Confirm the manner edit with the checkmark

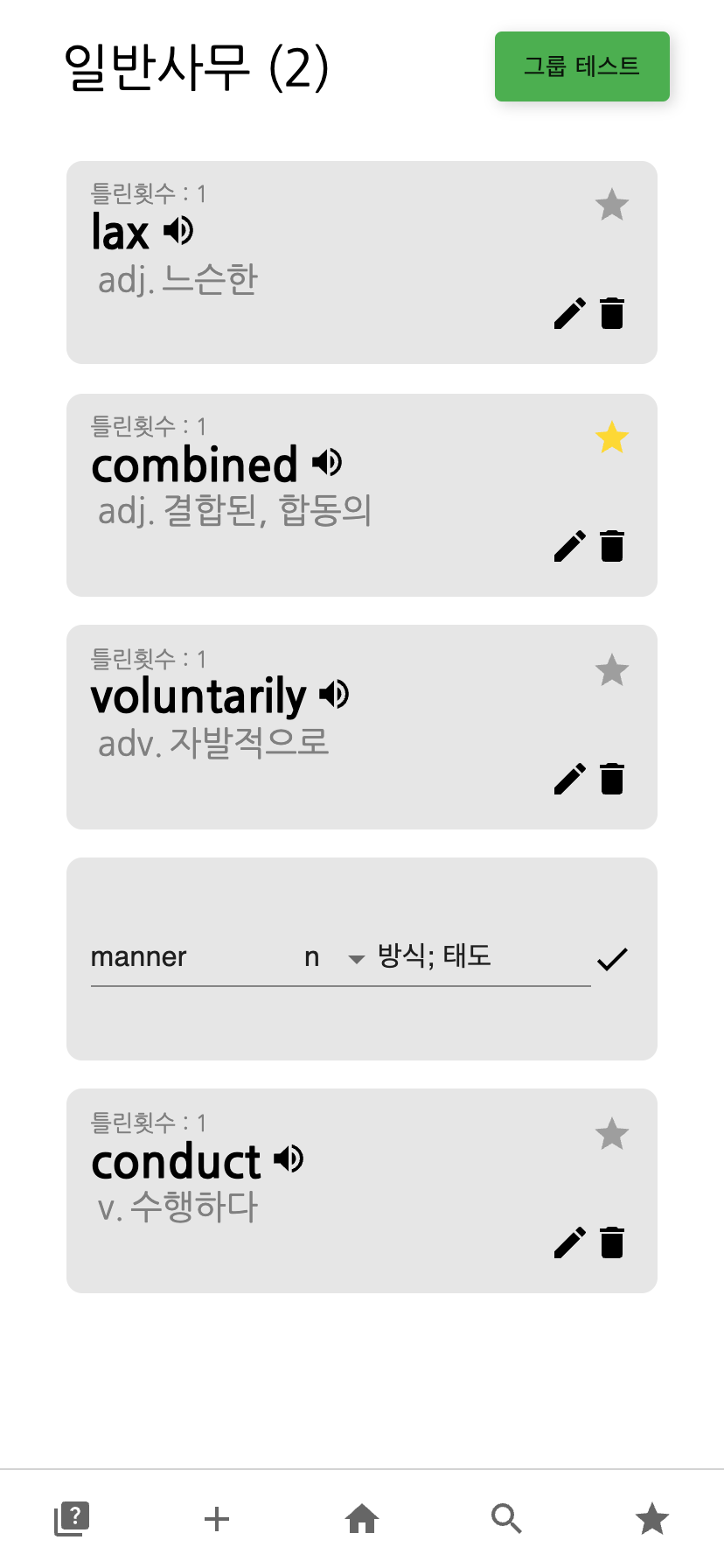click(x=612, y=960)
